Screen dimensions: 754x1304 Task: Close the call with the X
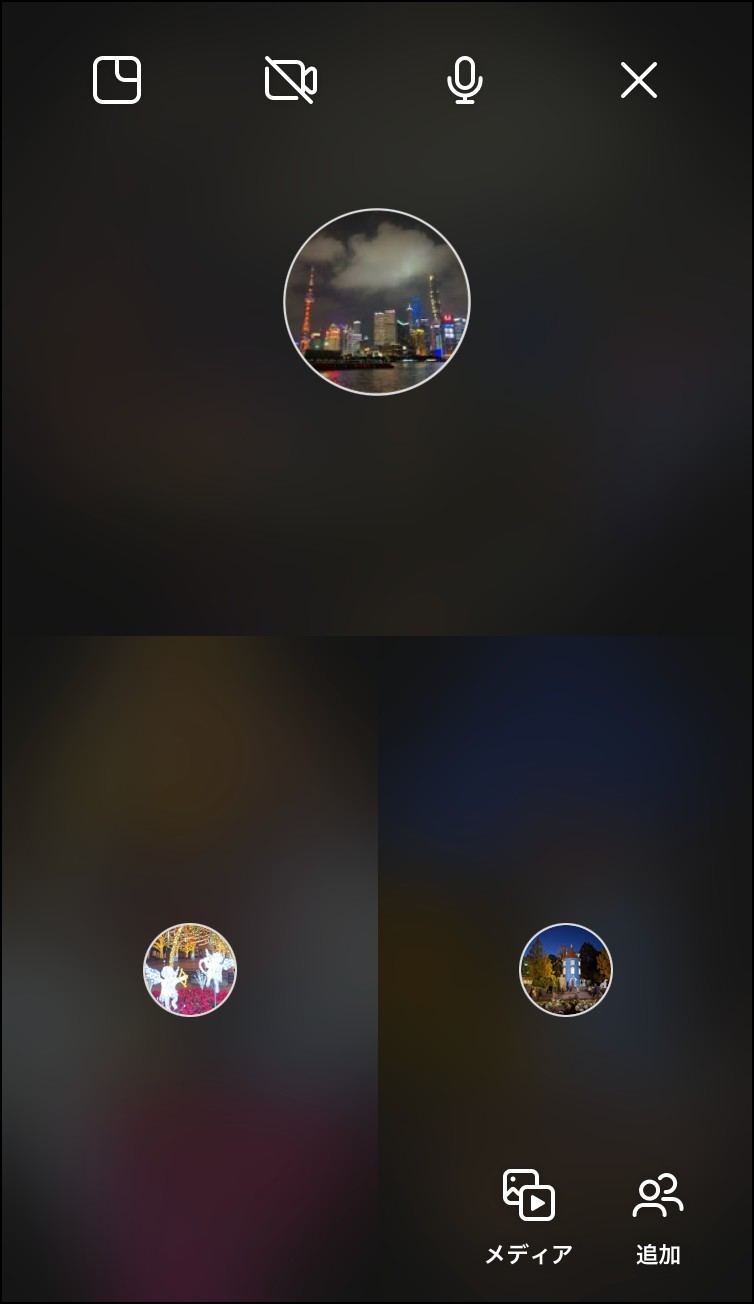click(x=638, y=80)
